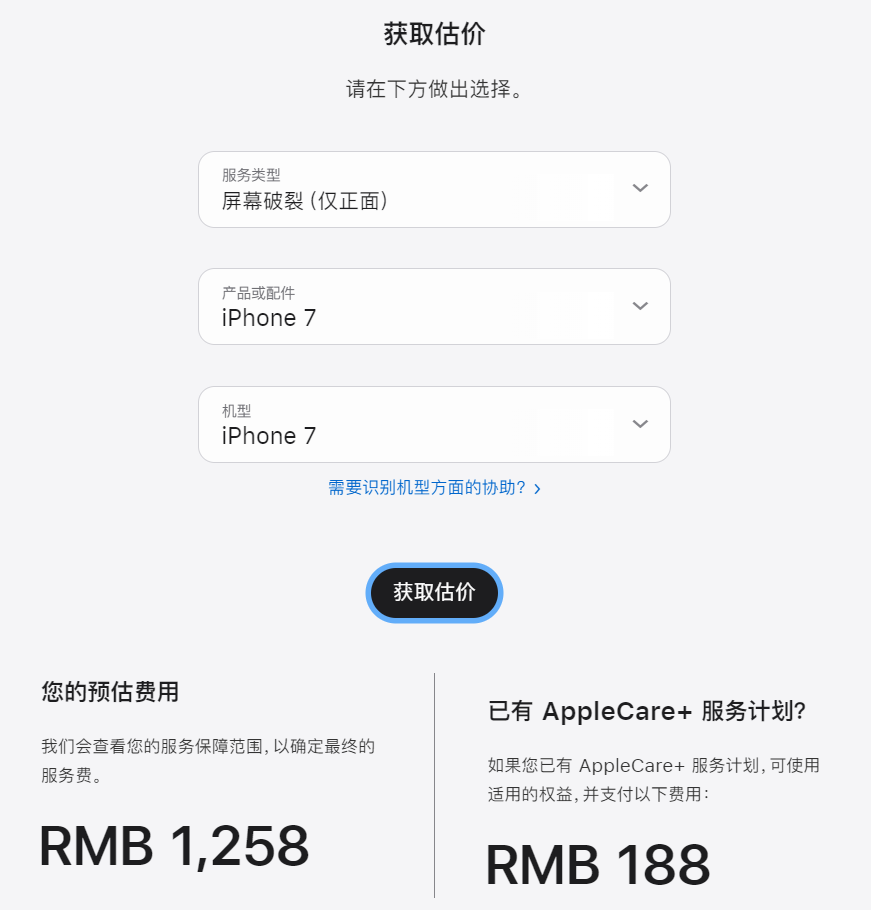Screen dimensions: 871x910
Task: Tap the 获取估价 button
Action: pos(434,593)
